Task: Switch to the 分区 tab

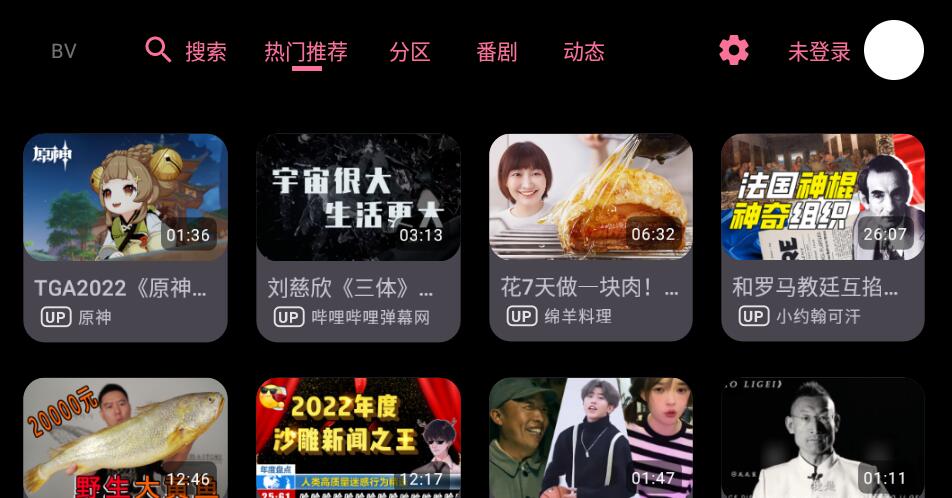Action: point(410,52)
